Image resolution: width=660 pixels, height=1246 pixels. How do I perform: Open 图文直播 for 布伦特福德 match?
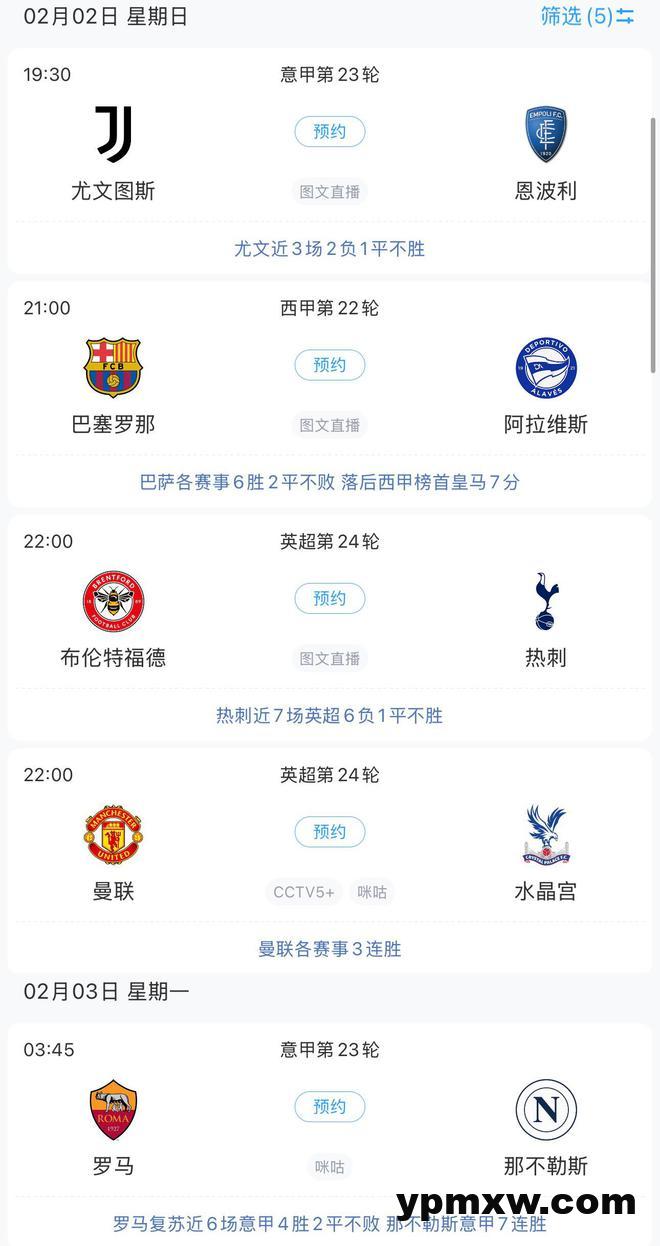point(329,658)
